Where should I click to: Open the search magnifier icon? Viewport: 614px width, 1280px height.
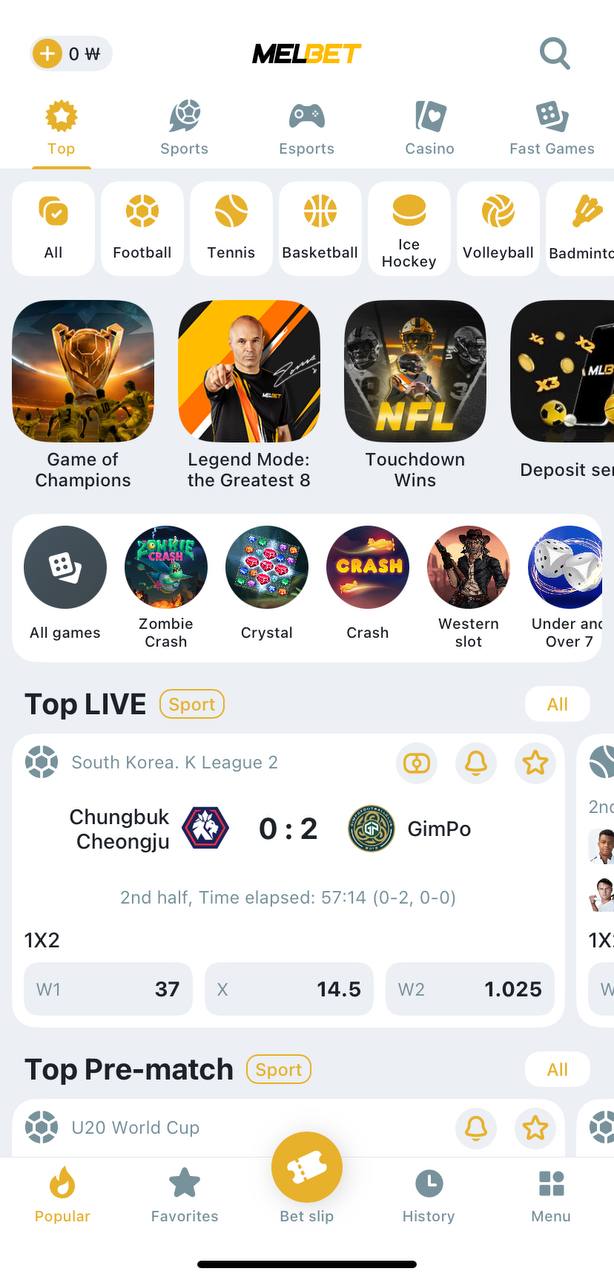click(x=555, y=53)
